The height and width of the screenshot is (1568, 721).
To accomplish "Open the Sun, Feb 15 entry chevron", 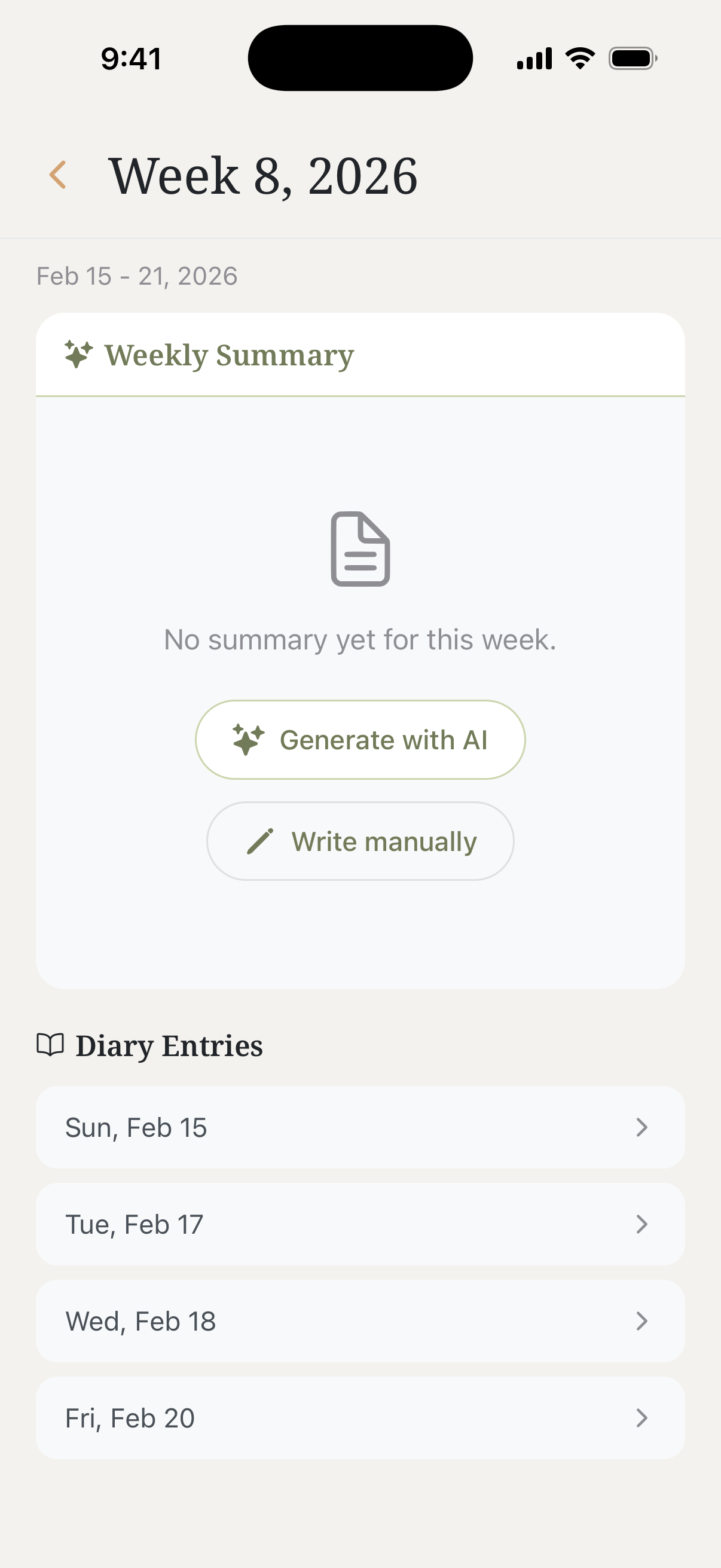I will point(643,1127).
